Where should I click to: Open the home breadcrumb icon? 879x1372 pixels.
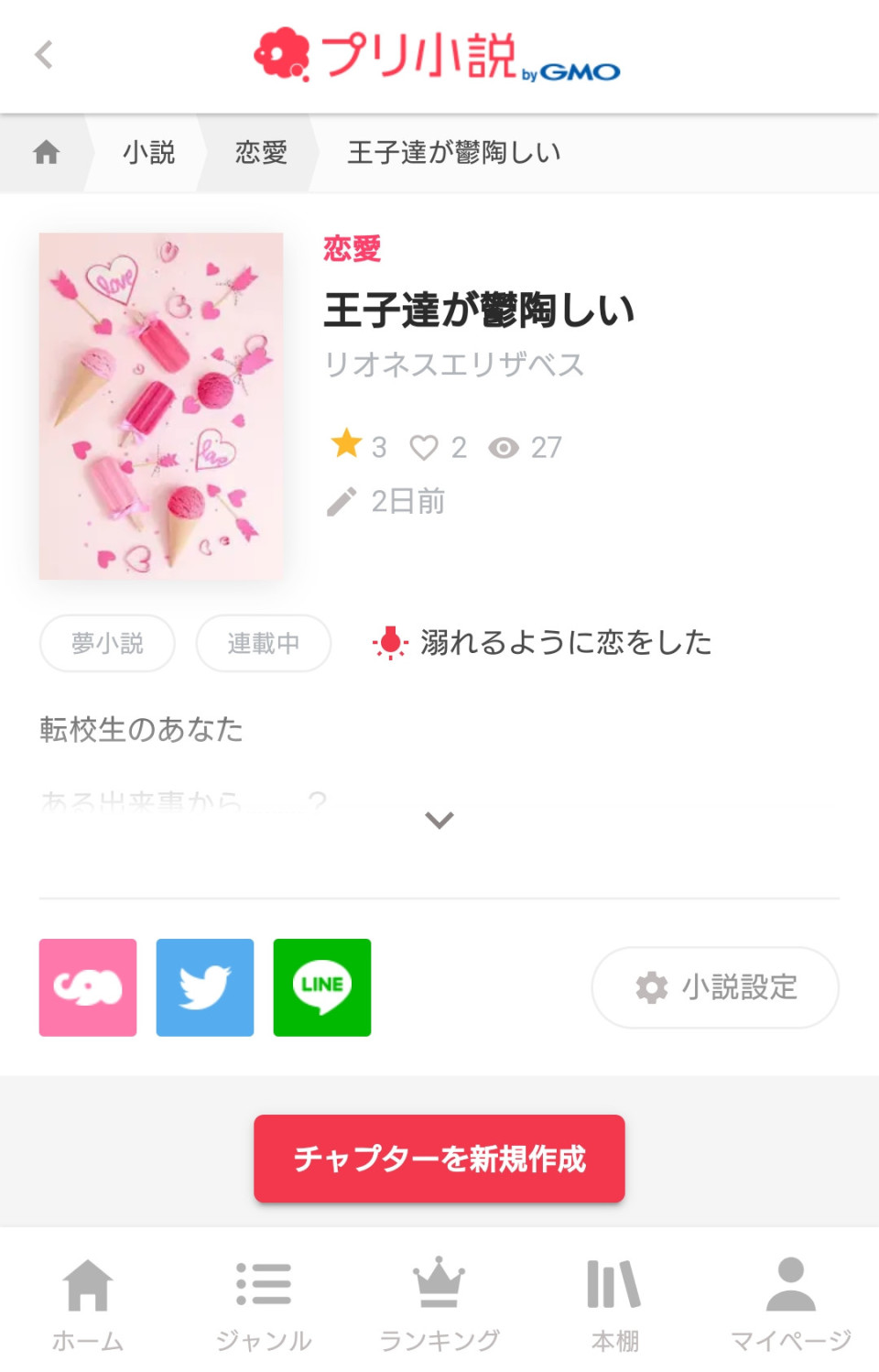[47, 152]
